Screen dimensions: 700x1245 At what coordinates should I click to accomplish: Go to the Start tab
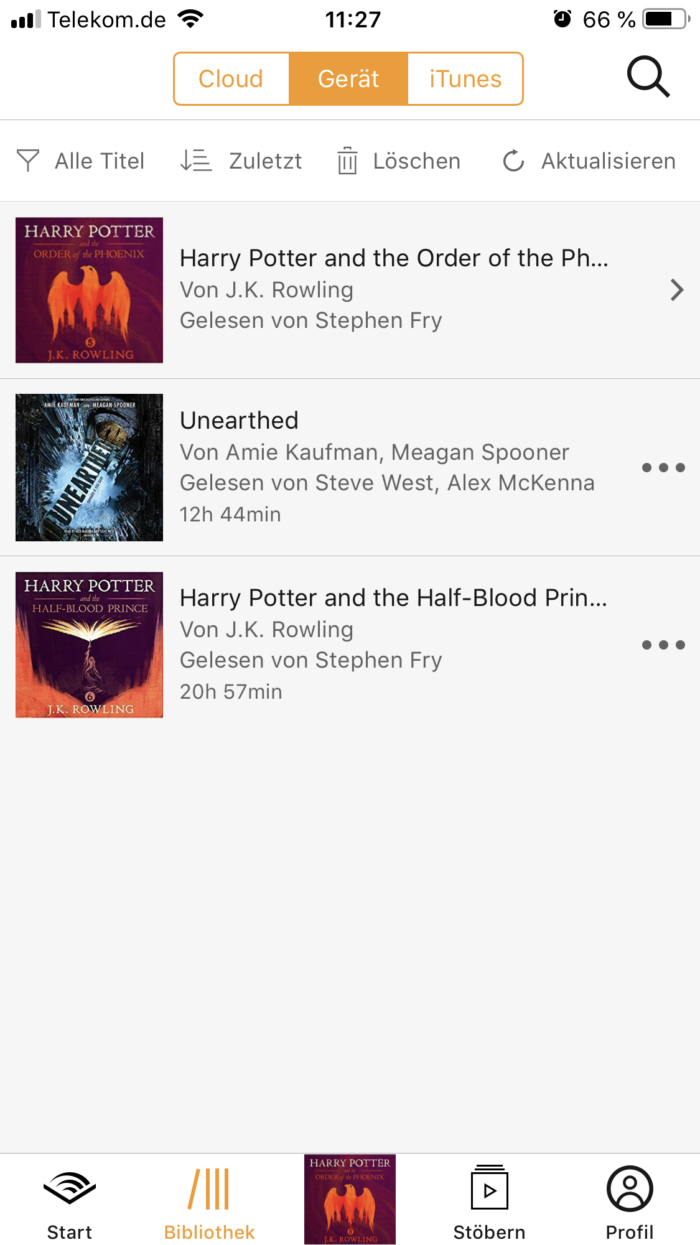click(69, 1202)
